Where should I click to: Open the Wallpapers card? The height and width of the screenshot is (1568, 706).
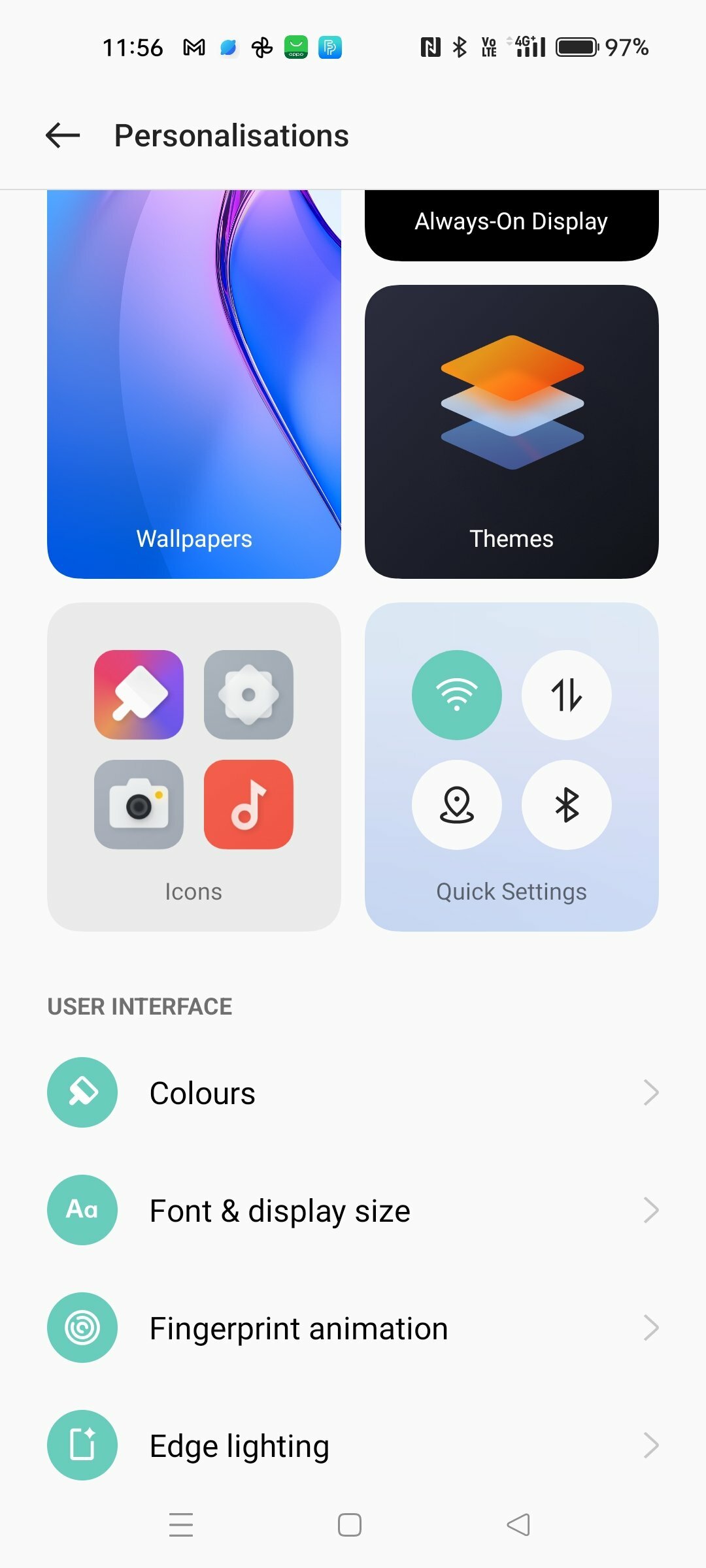pos(194,384)
